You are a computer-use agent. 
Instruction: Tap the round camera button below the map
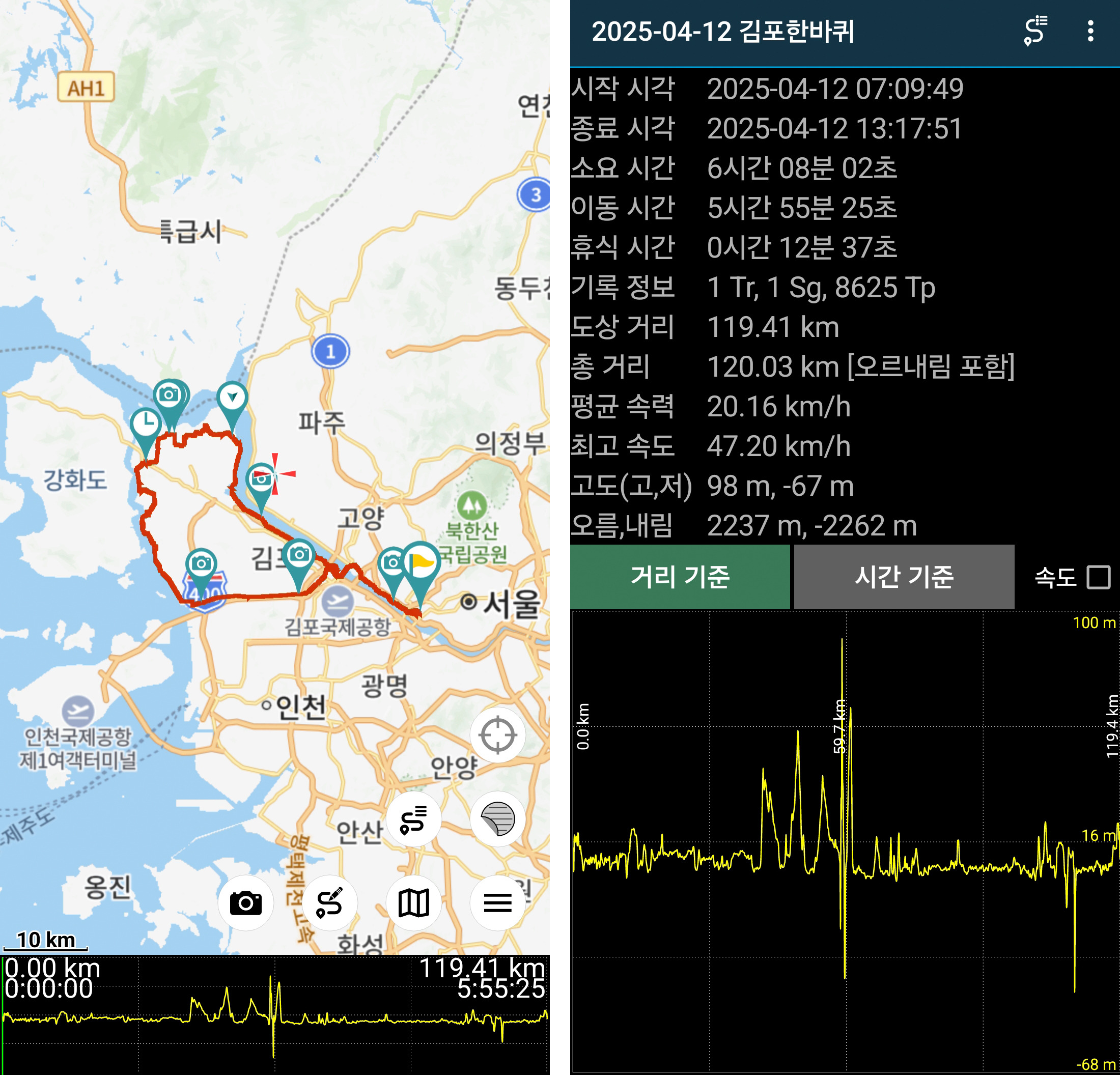[246, 903]
